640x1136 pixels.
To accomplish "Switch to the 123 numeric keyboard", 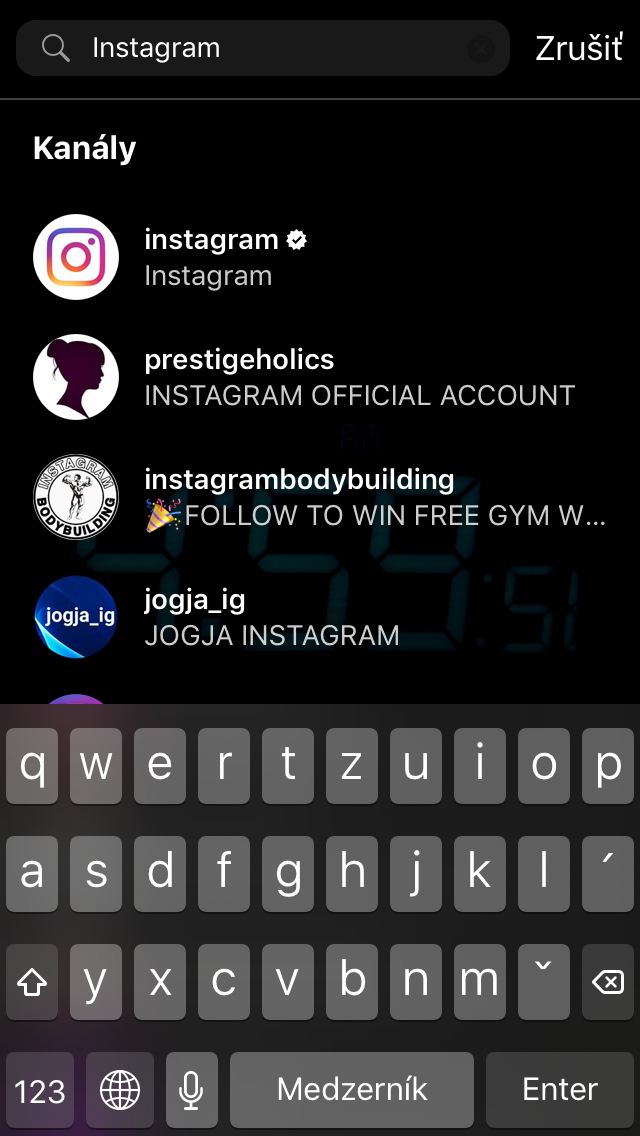I will click(x=40, y=1090).
